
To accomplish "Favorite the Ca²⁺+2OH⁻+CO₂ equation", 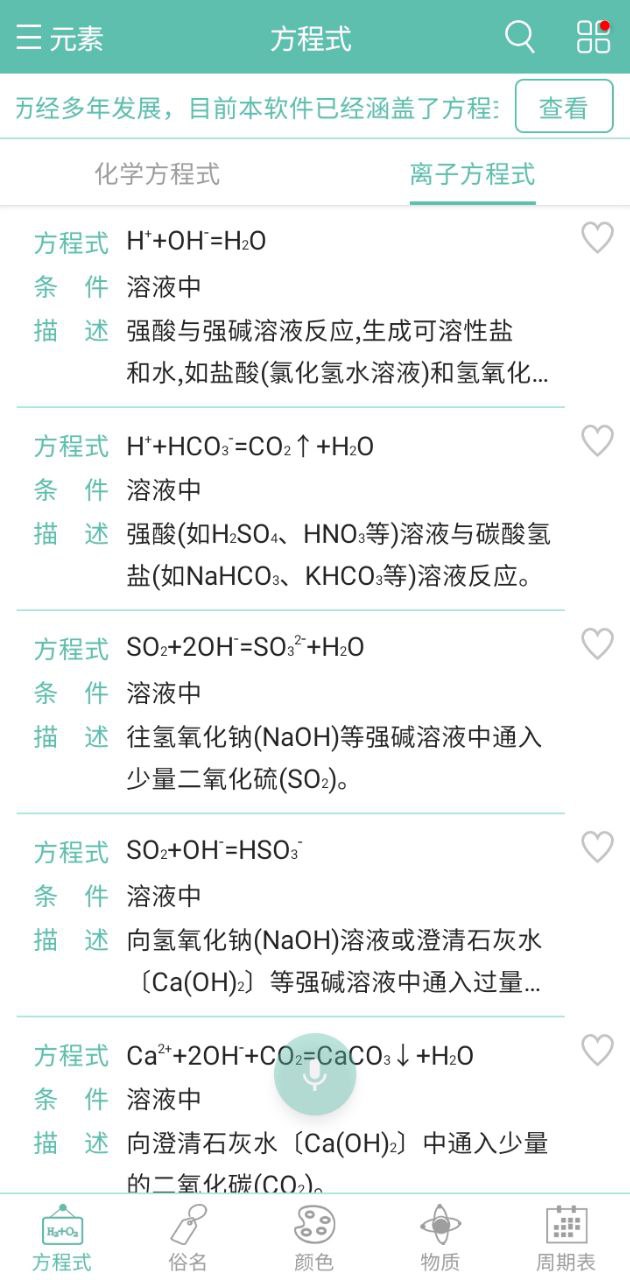I will click(x=597, y=1050).
